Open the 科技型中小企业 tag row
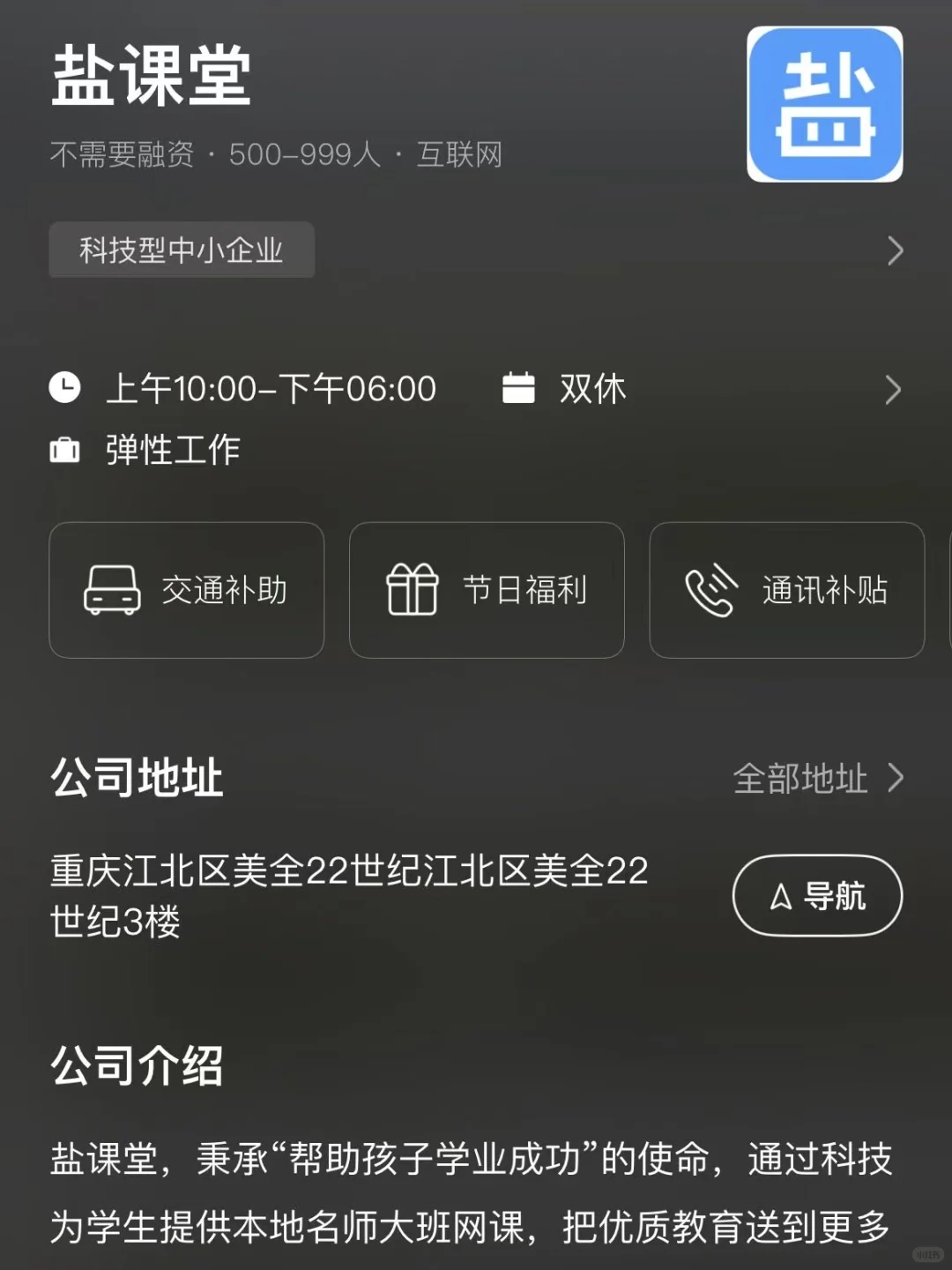This screenshot has width=952, height=1270. 476,250
